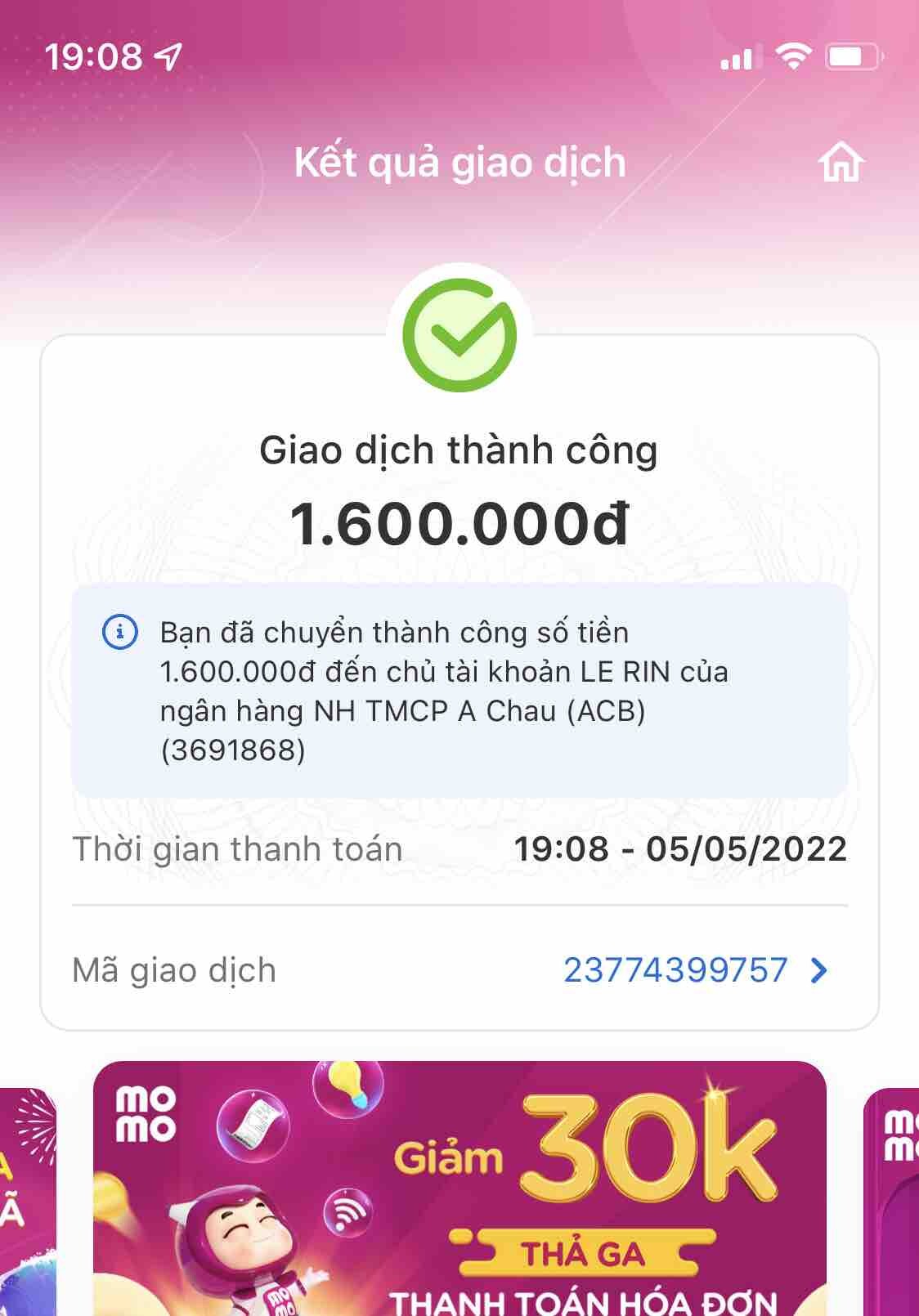Open the Giảm 30k bill payment banner
This screenshot has height=1316, width=919.
pyautogui.click(x=459, y=1189)
